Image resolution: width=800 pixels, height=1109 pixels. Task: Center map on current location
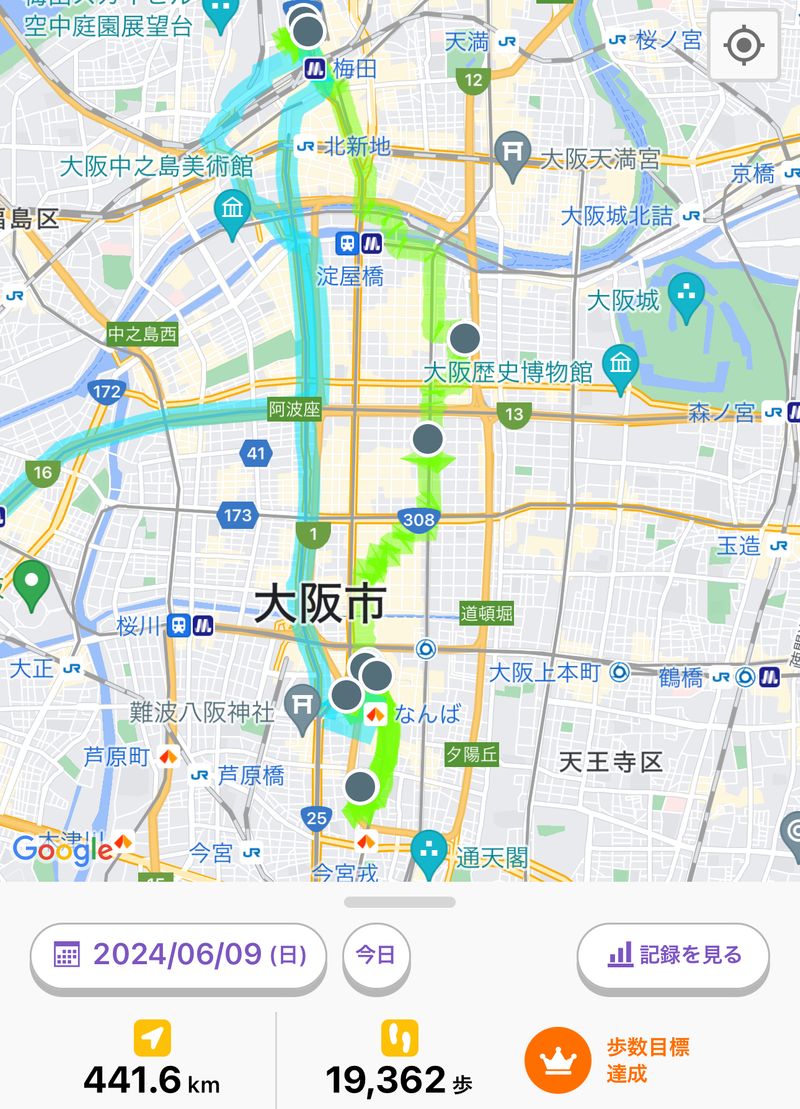(x=743, y=45)
